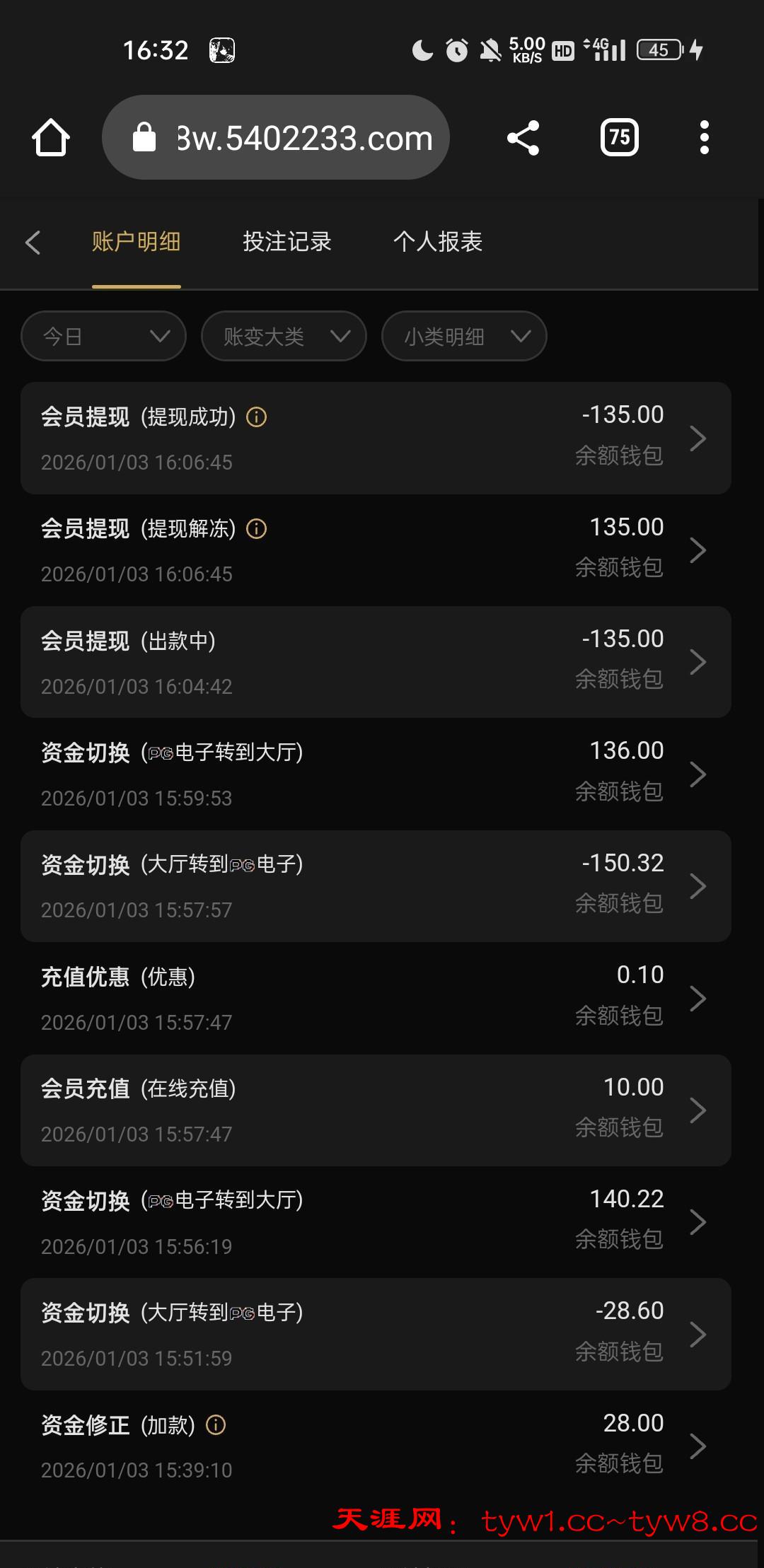764x1568 pixels.
Task: Go back using the arrow beside 账户明细
Action: pyautogui.click(x=33, y=243)
